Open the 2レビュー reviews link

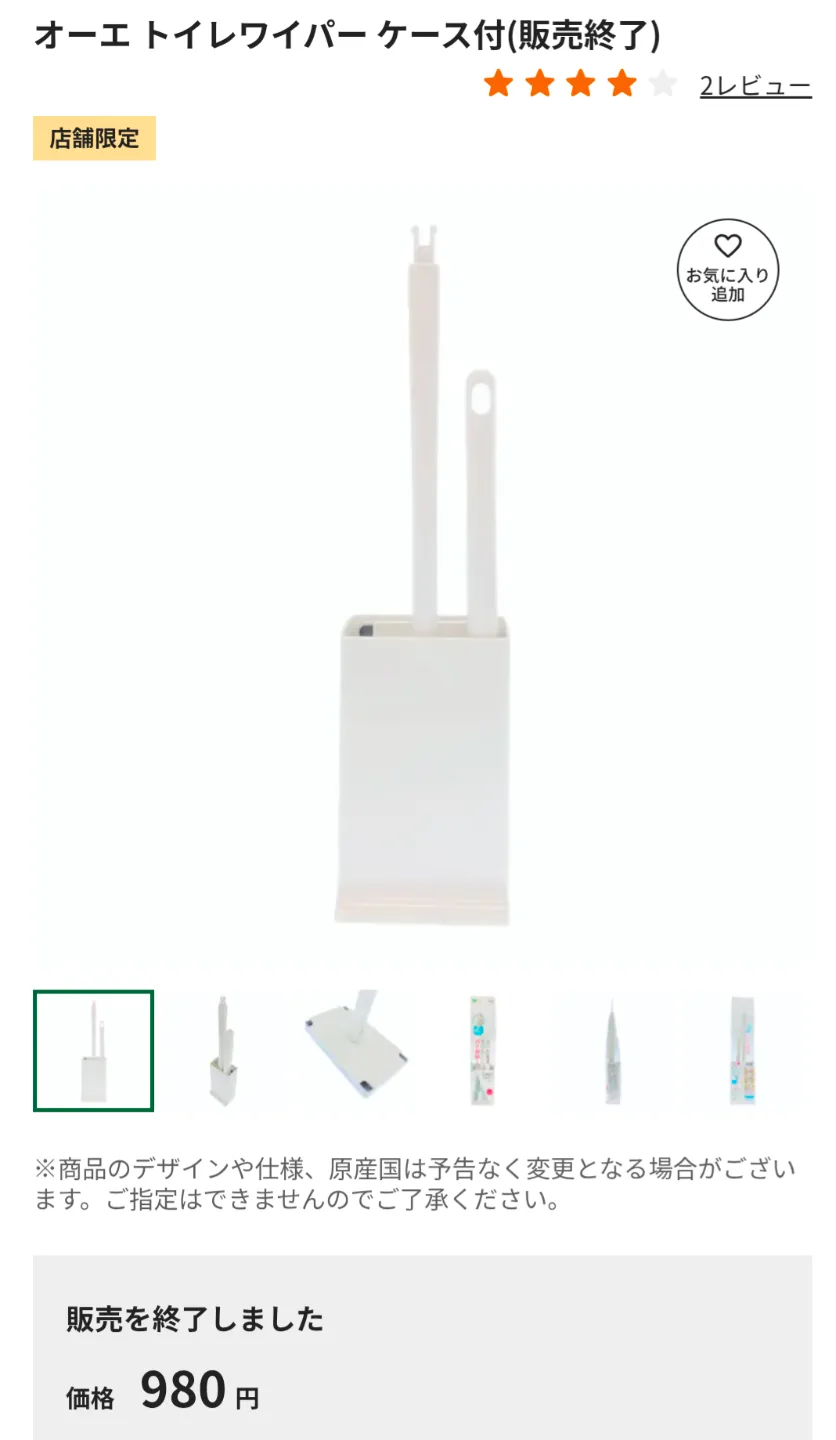[755, 86]
